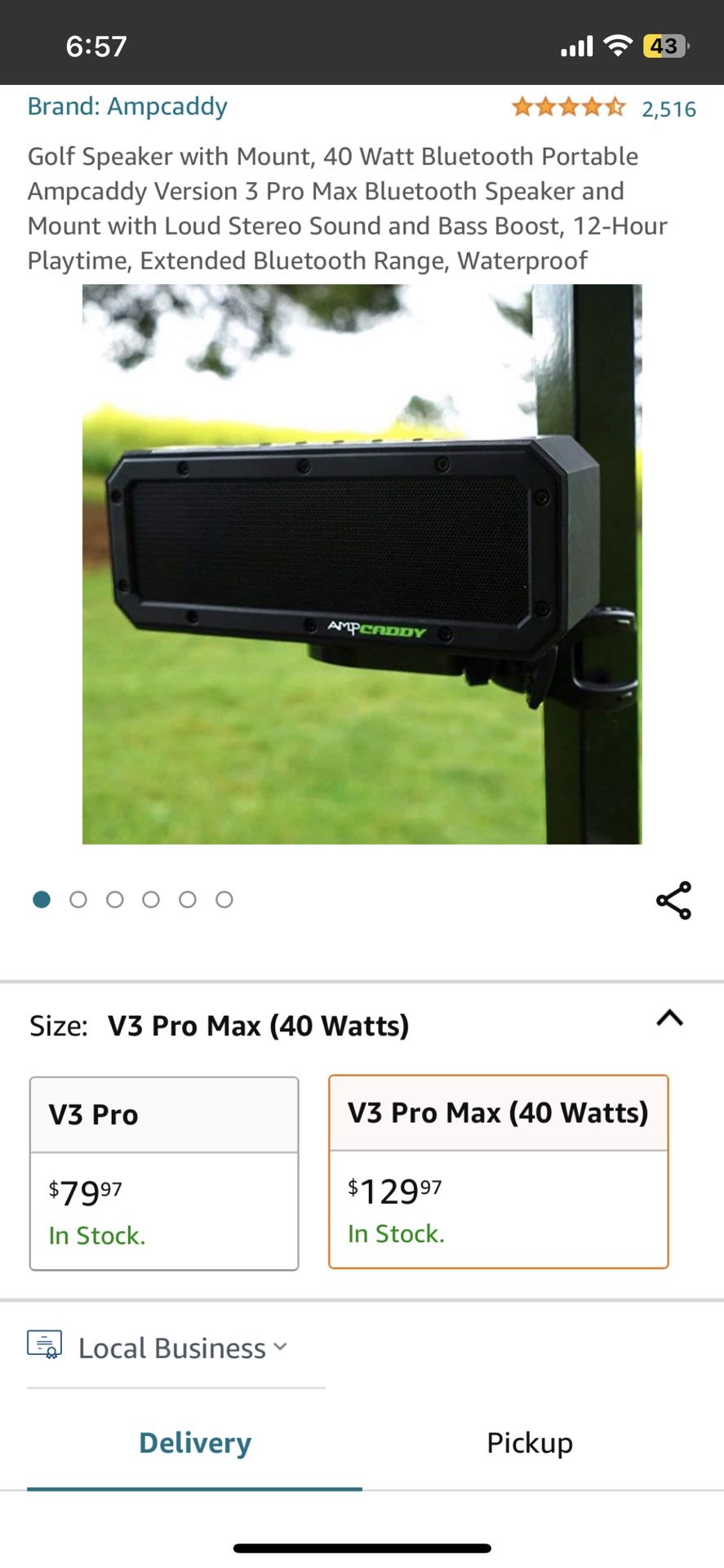Collapse the Size options chevron
Screen dimensions: 724x1568
pos(669,1018)
